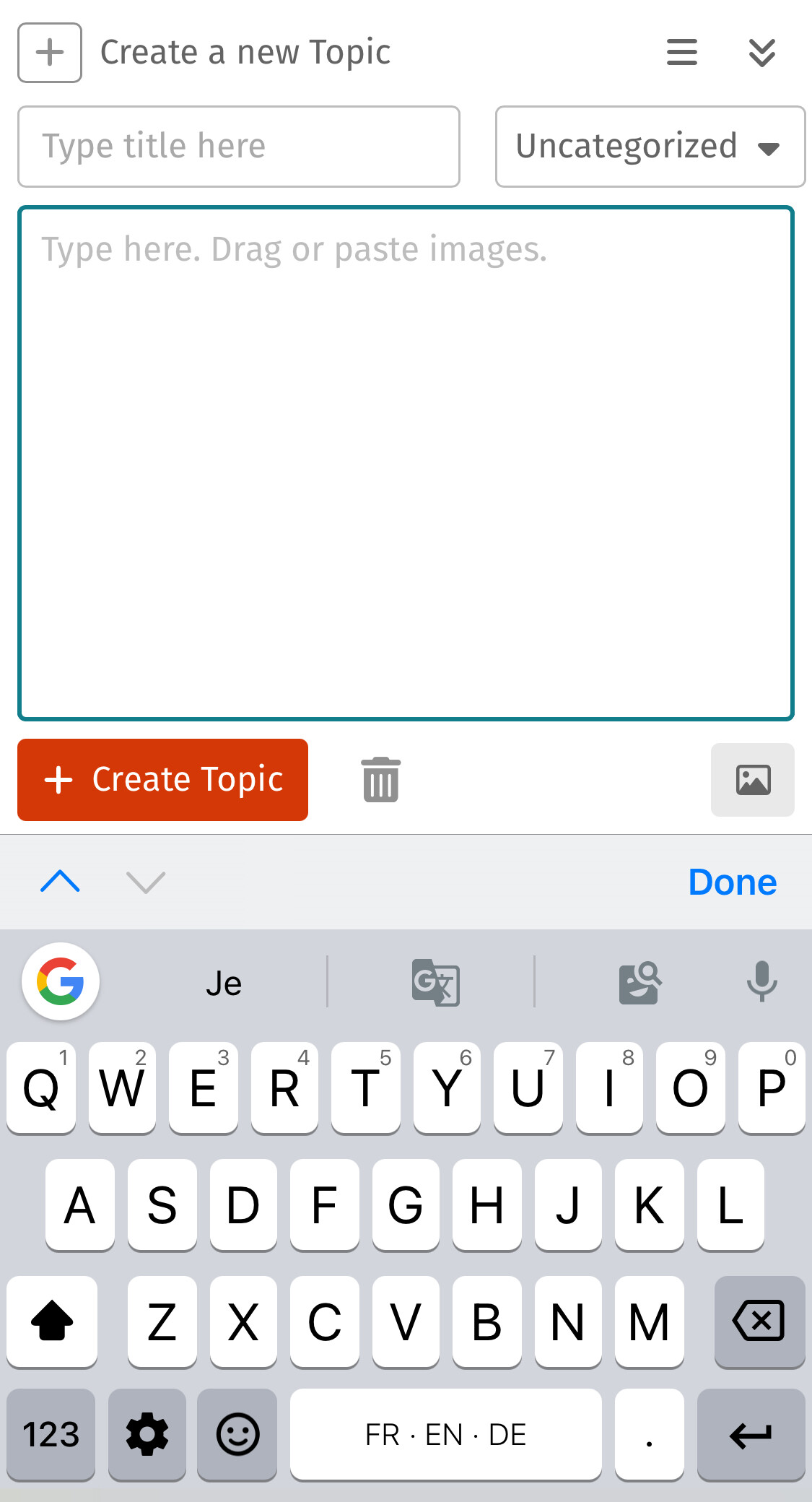
Task: Open the keyboard translate tool
Action: click(x=435, y=982)
